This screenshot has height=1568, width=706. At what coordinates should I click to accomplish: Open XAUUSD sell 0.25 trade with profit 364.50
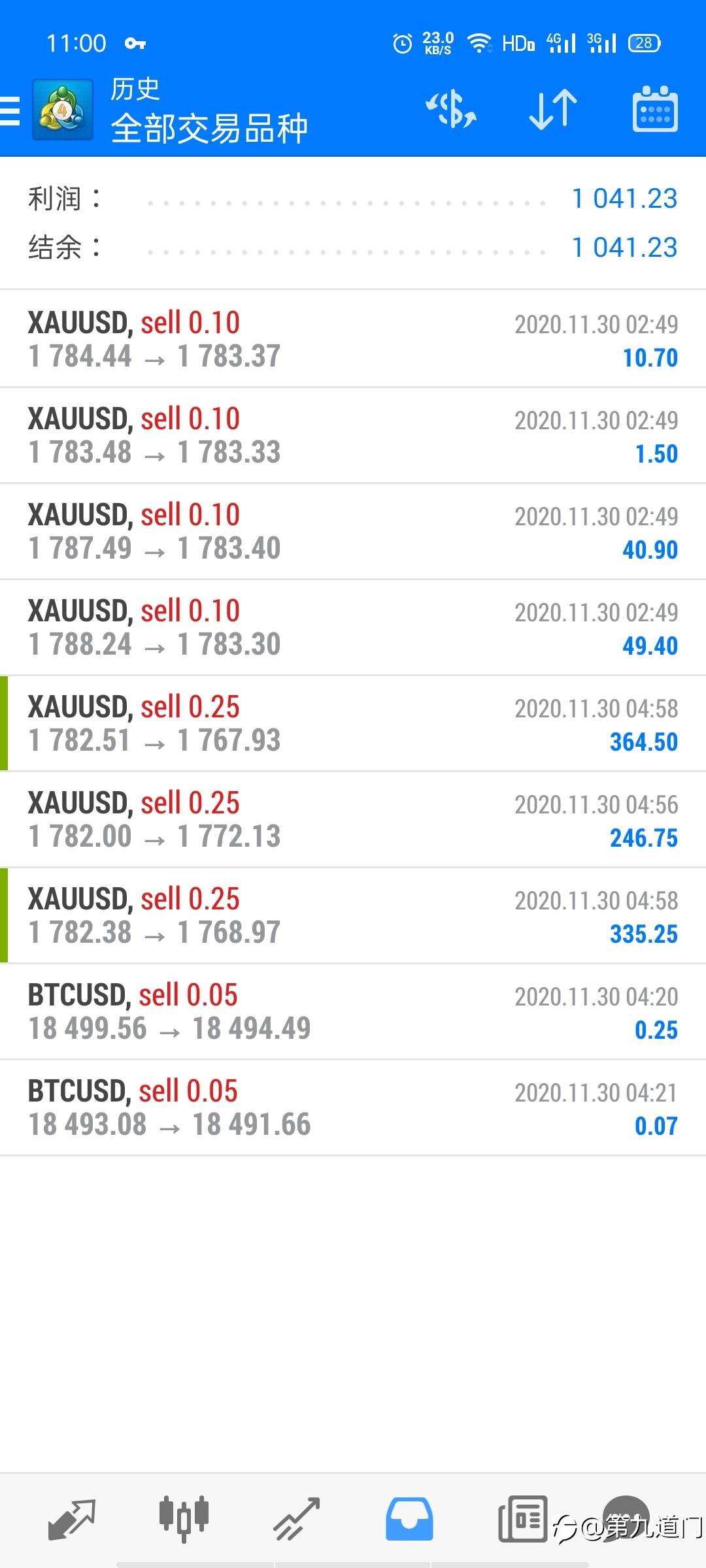[x=353, y=723]
